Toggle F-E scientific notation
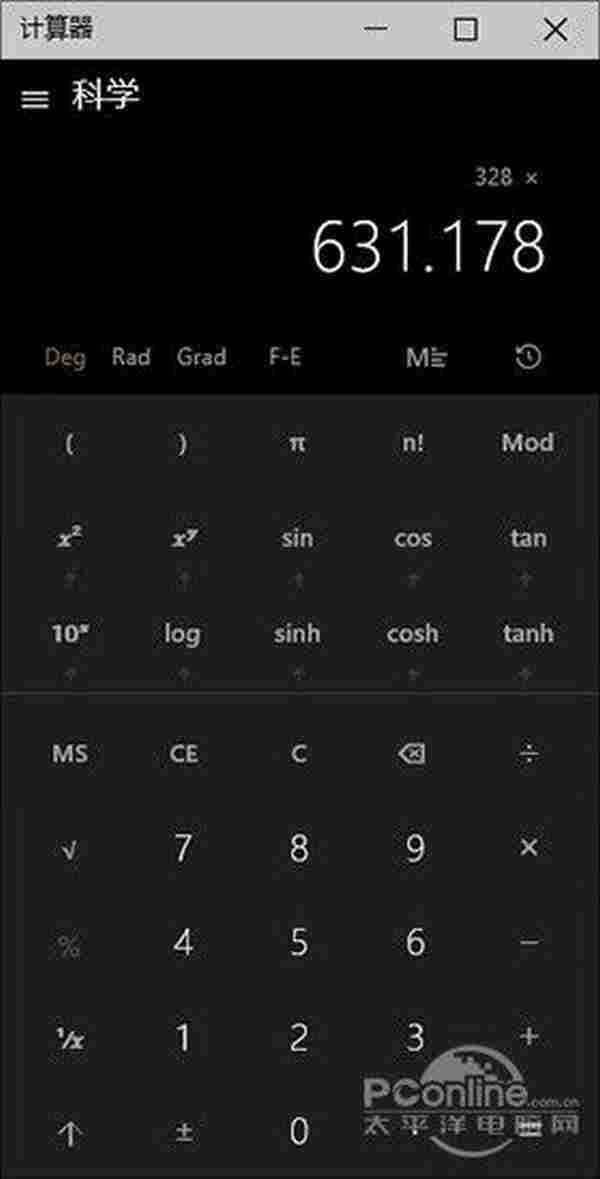 click(285, 357)
